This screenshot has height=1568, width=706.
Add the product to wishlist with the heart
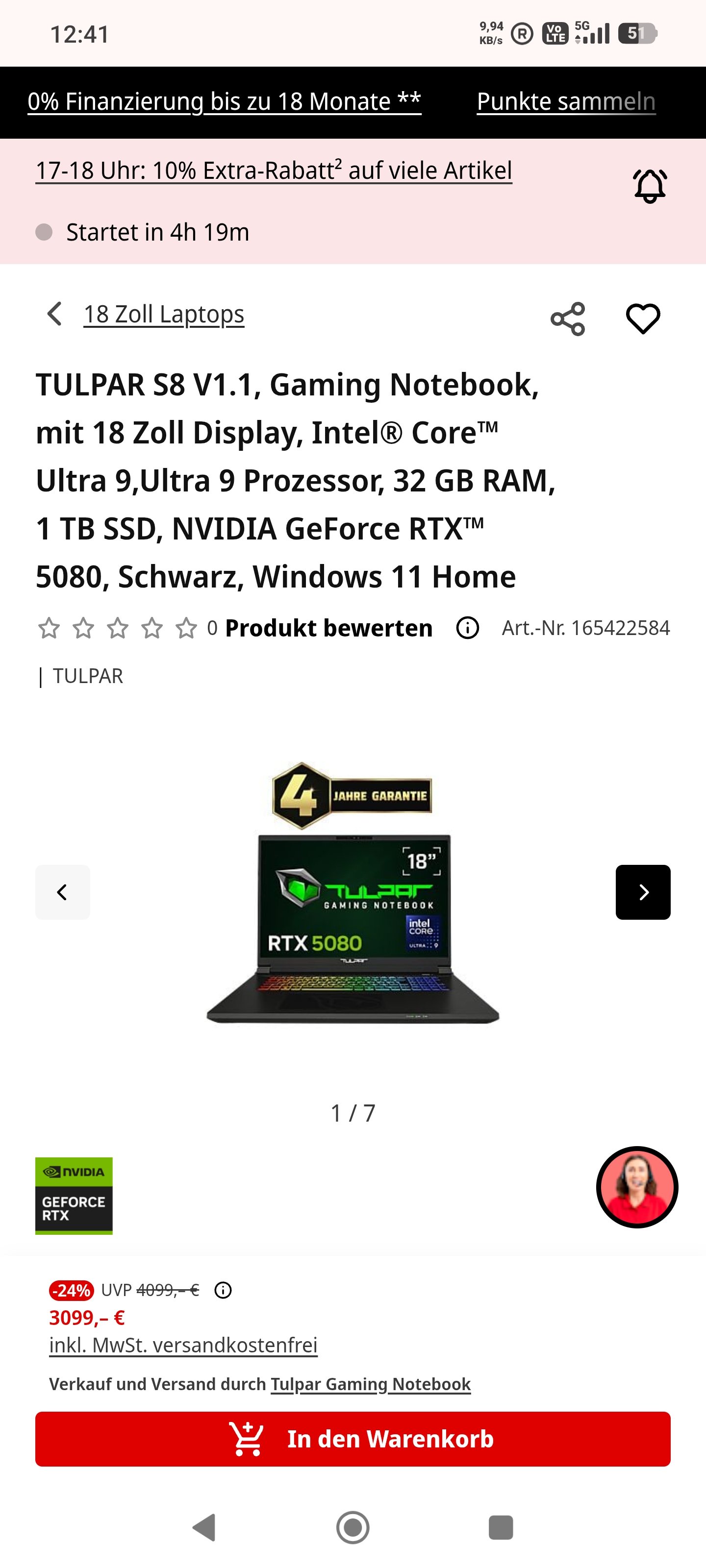tap(643, 318)
